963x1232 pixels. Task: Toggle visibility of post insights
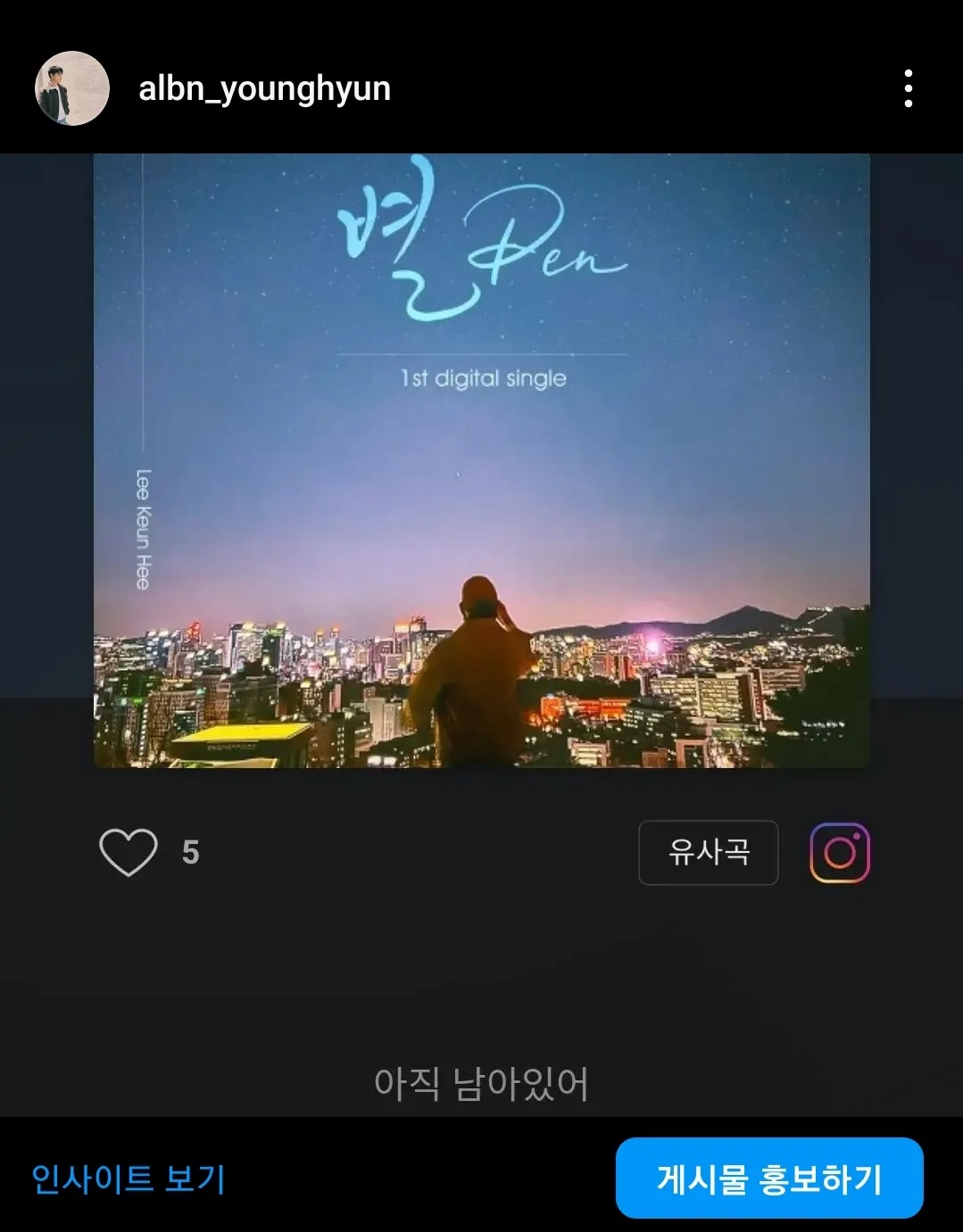point(129,1176)
